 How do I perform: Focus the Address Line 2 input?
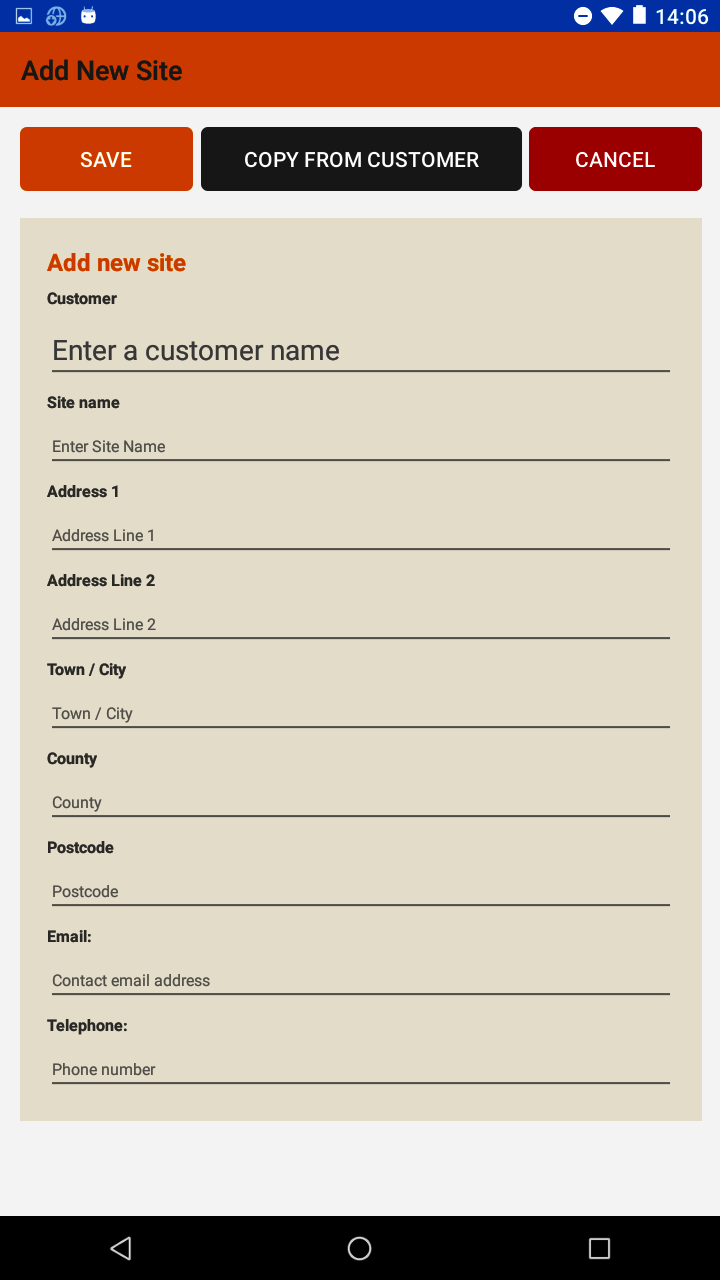tap(360, 624)
